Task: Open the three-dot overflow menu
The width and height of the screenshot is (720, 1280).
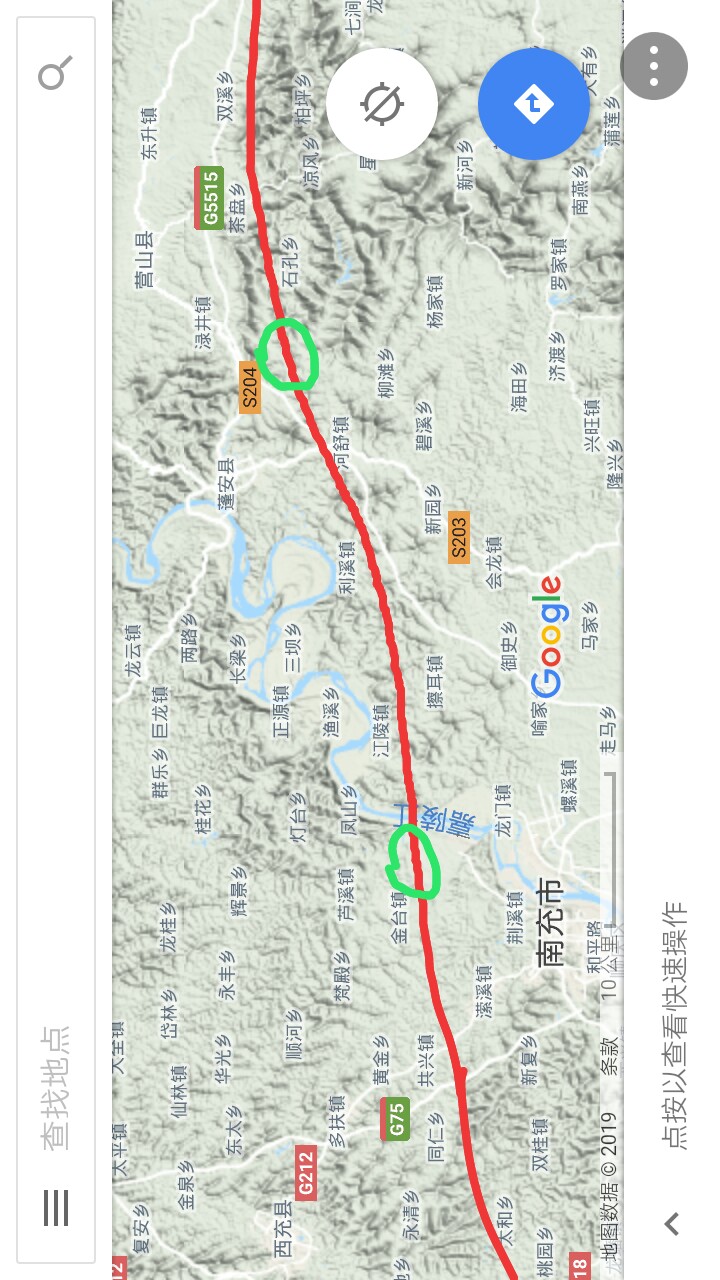Action: (x=654, y=66)
